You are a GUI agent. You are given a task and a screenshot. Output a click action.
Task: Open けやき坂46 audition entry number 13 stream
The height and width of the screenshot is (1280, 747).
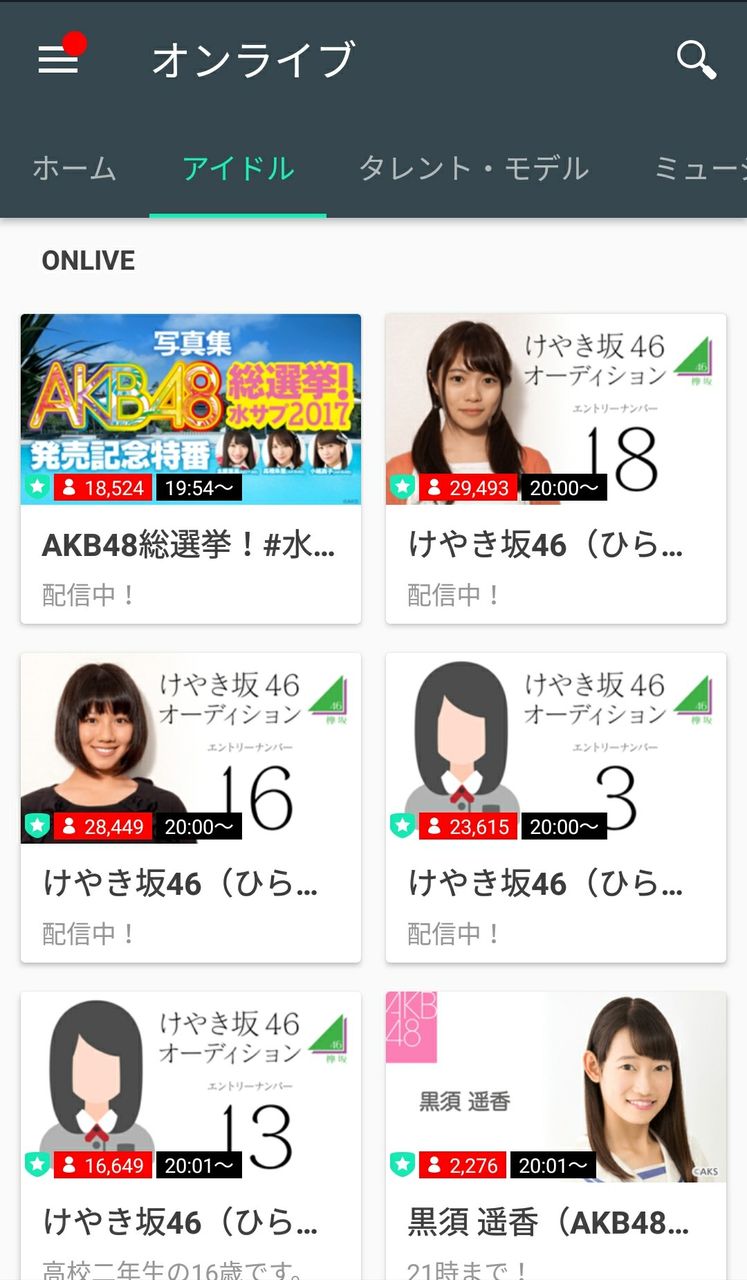click(x=191, y=1135)
